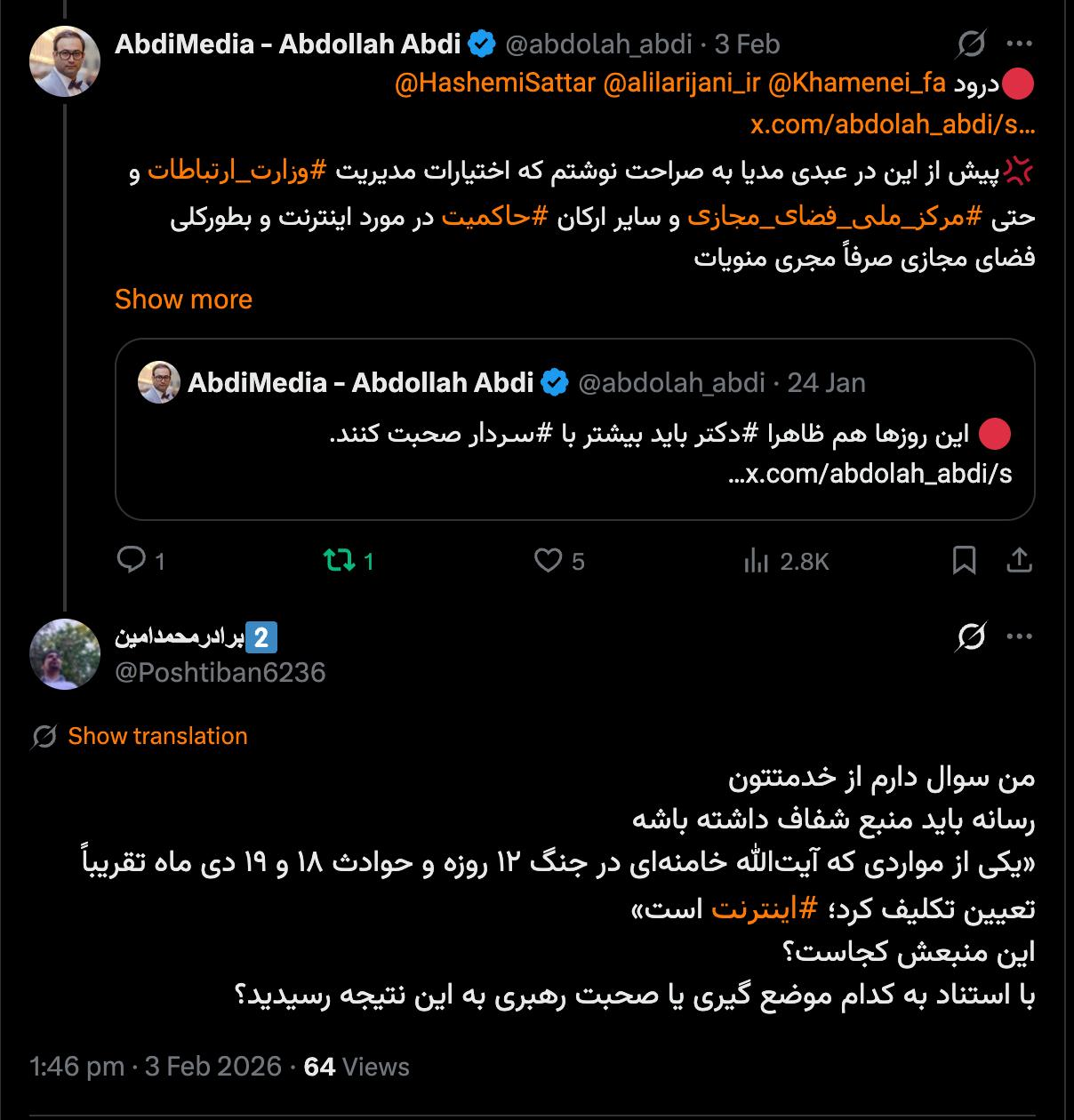Like Abdollah Abdi's post

[x=548, y=560]
